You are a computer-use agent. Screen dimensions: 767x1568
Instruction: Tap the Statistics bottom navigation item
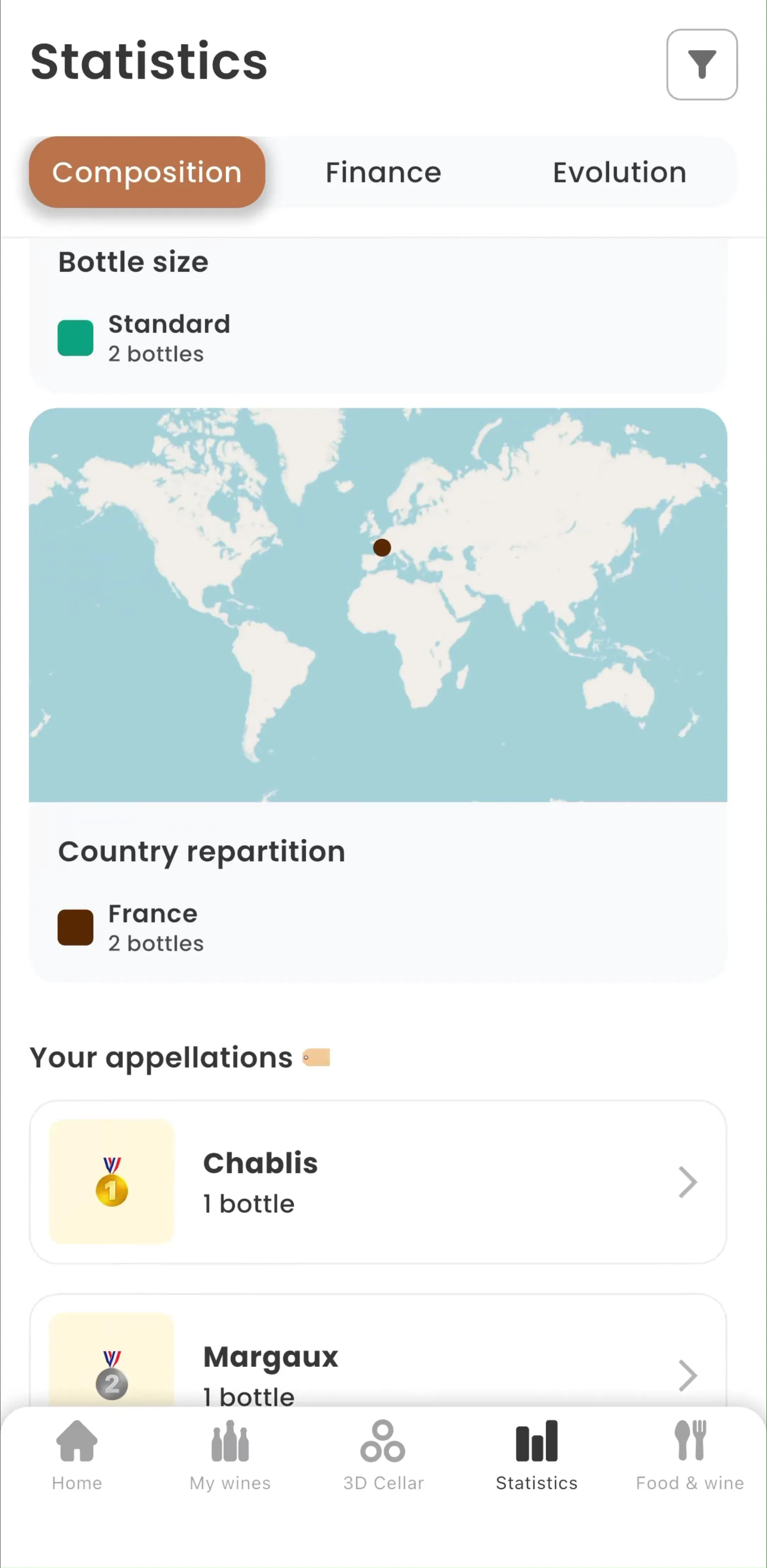coord(537,1455)
